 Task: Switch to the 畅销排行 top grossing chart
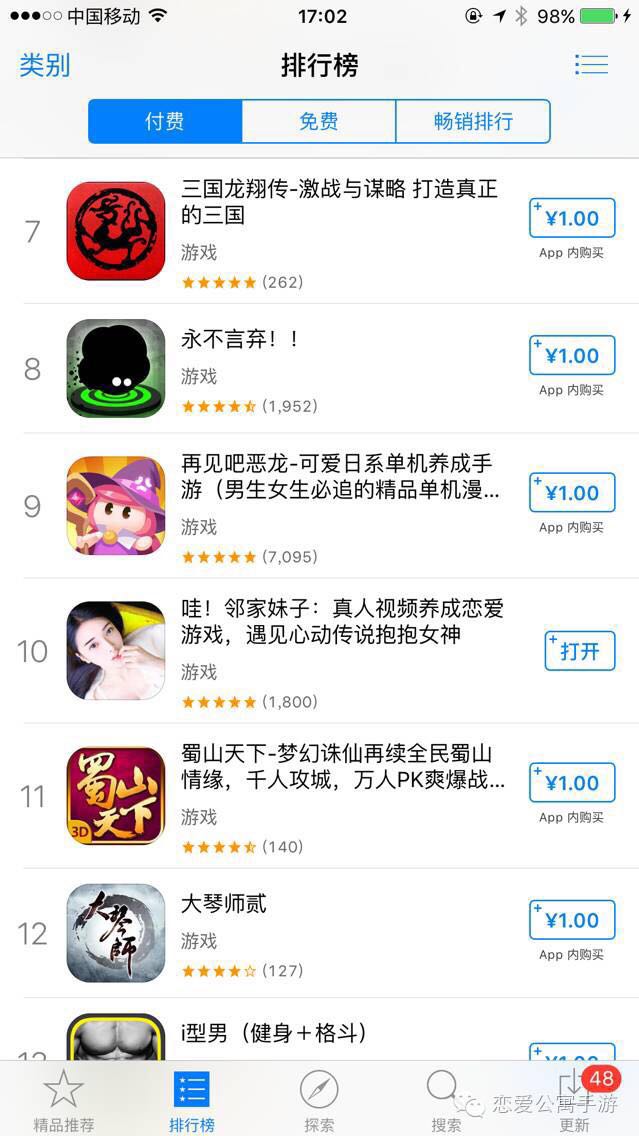pos(473,122)
